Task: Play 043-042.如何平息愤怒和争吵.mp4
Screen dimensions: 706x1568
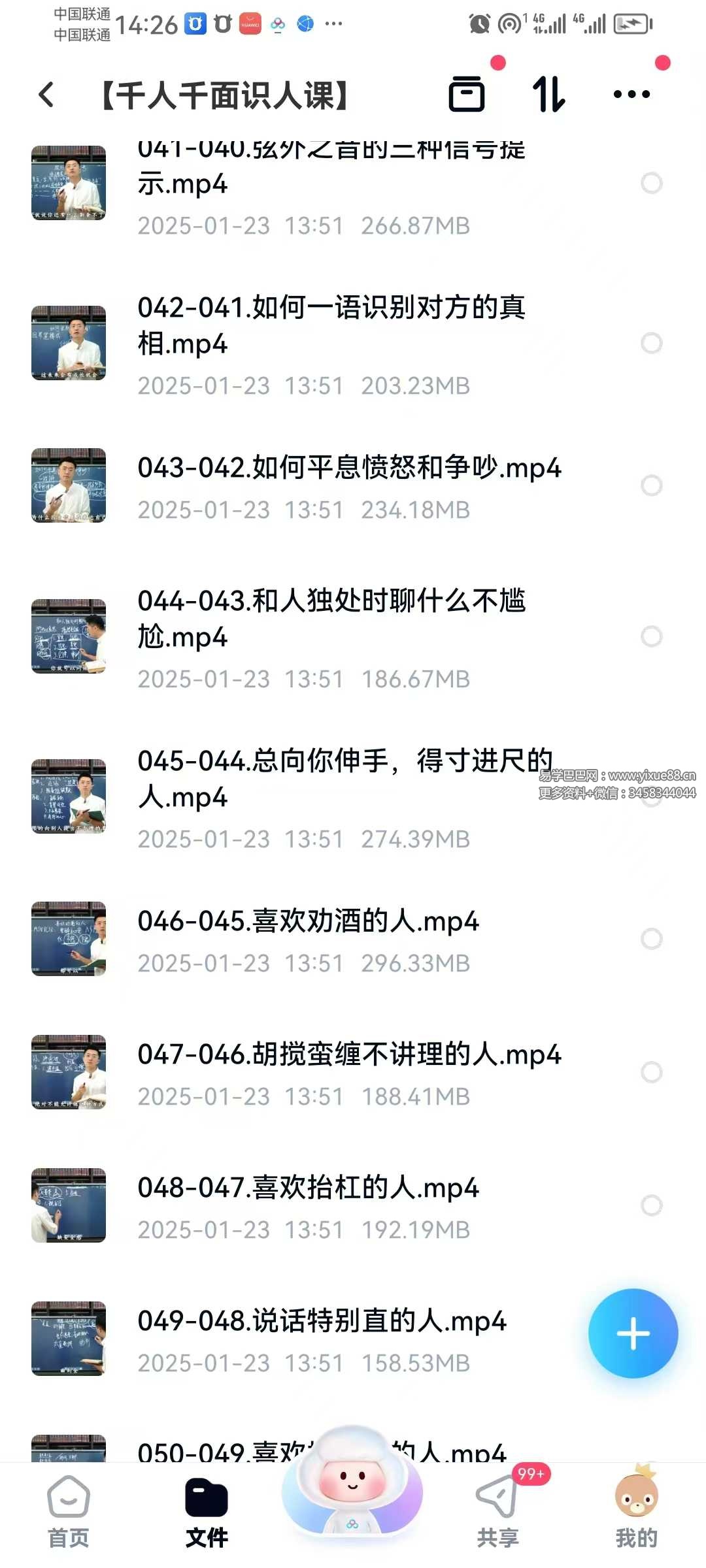Action: (349, 468)
